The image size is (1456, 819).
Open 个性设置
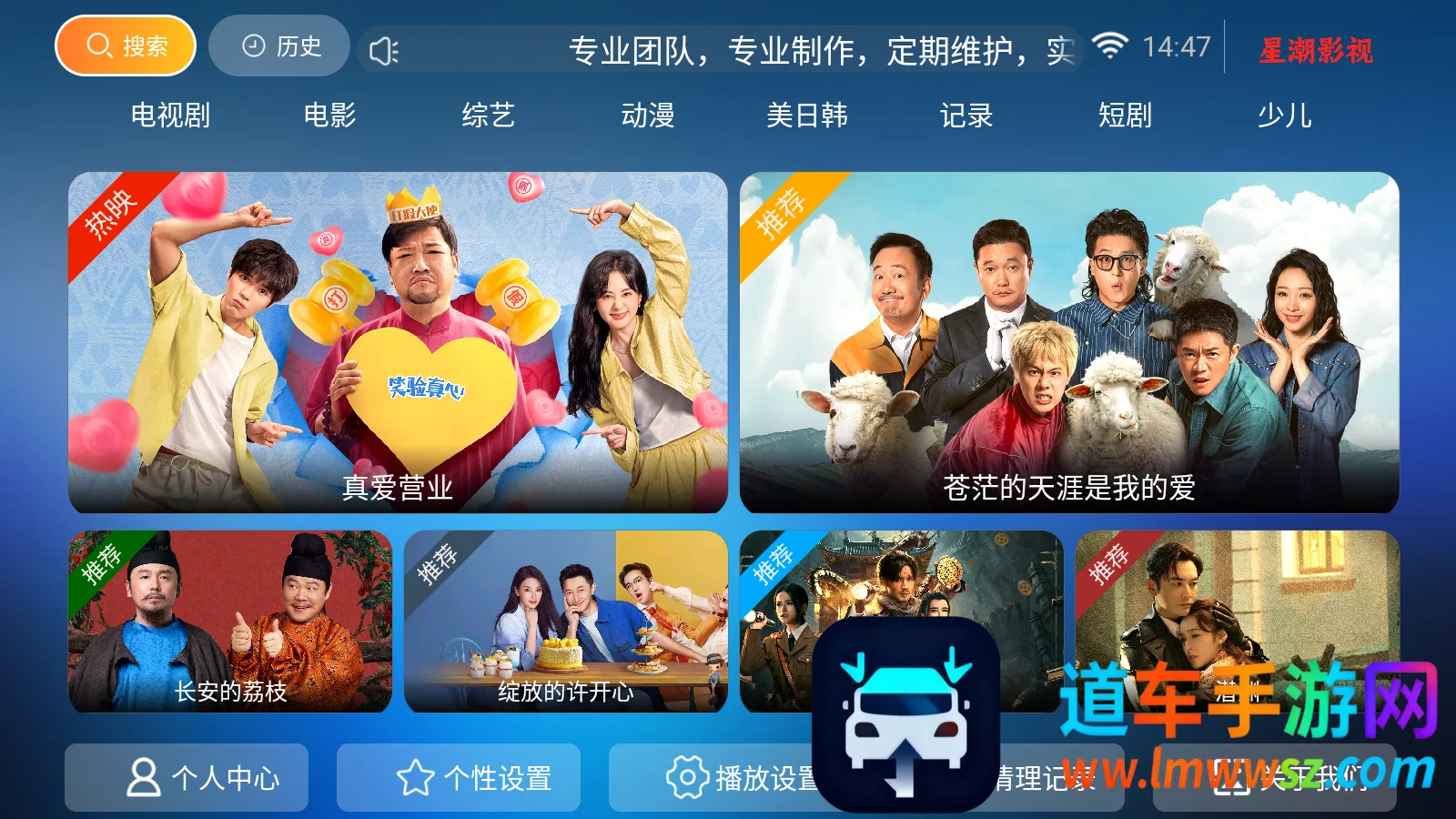pos(459,778)
